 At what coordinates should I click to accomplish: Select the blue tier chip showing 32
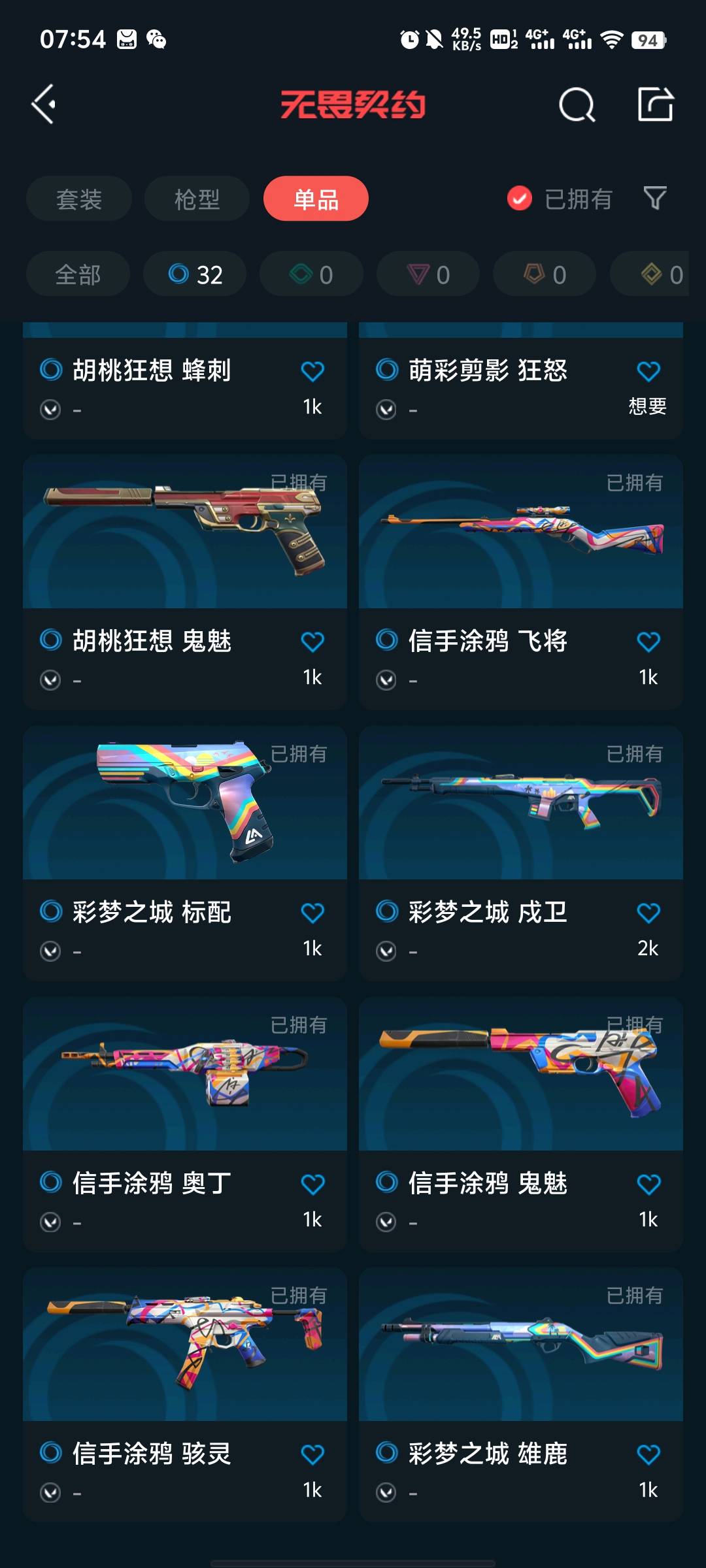click(x=195, y=274)
